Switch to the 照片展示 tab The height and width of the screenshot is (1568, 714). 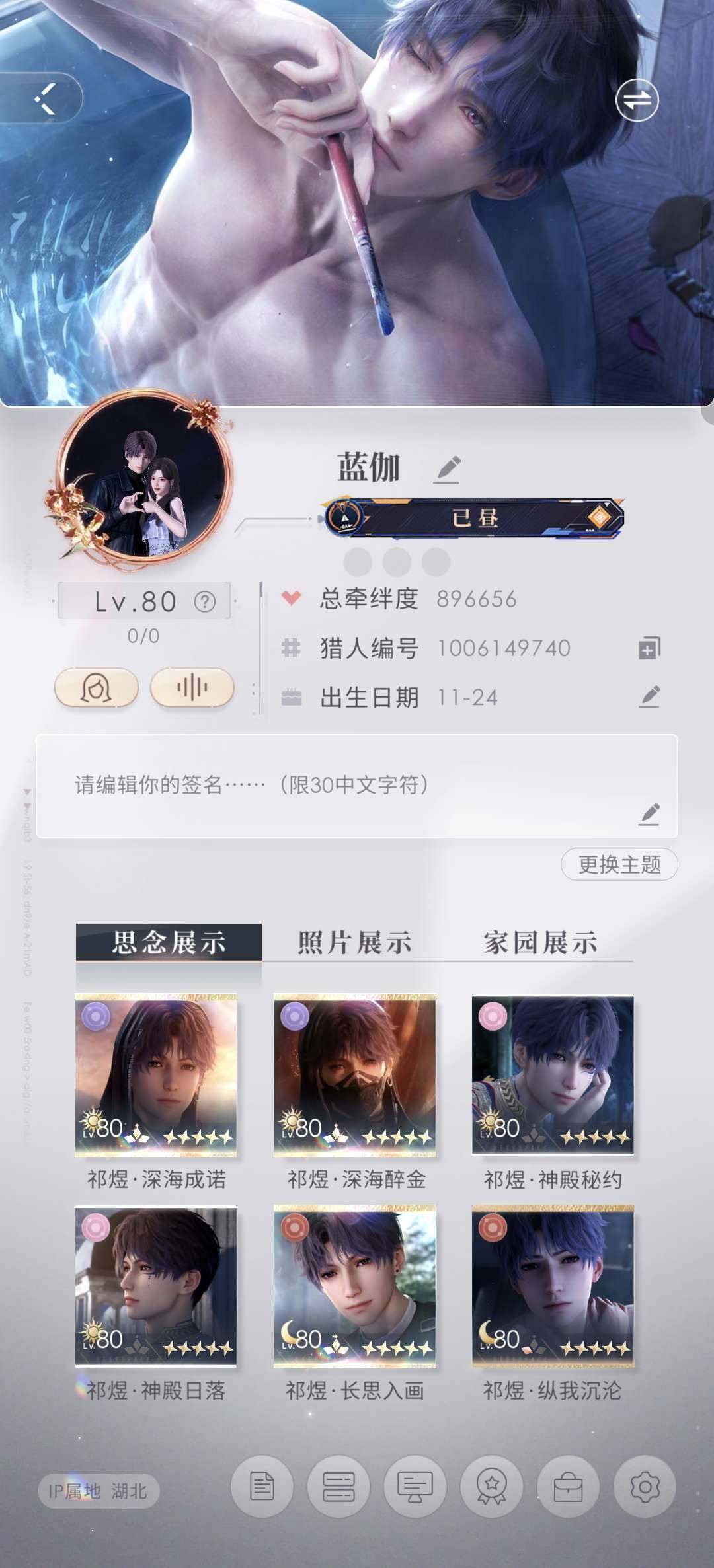[x=354, y=942]
